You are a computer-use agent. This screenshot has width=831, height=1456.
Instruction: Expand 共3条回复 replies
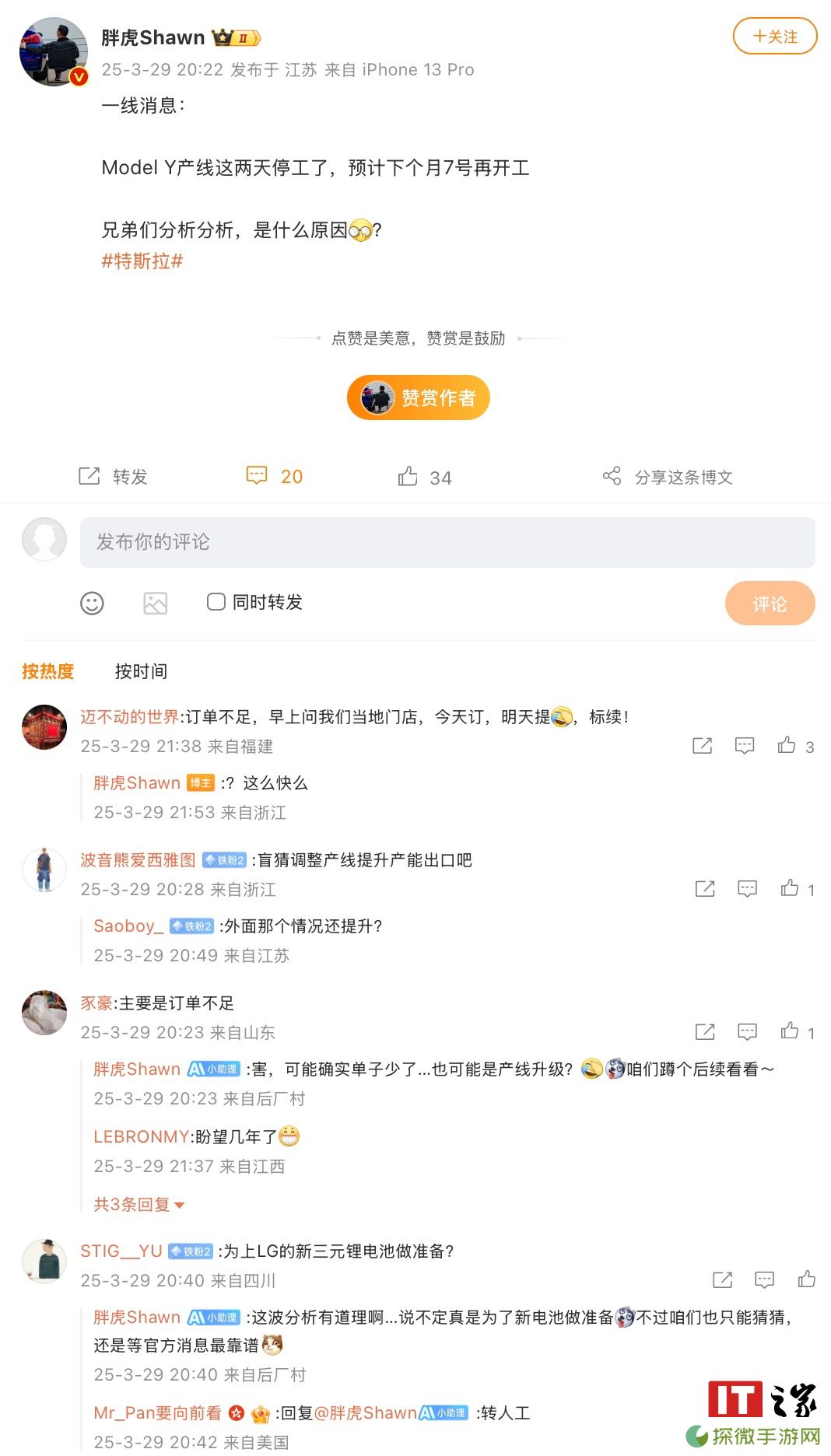click(139, 1205)
